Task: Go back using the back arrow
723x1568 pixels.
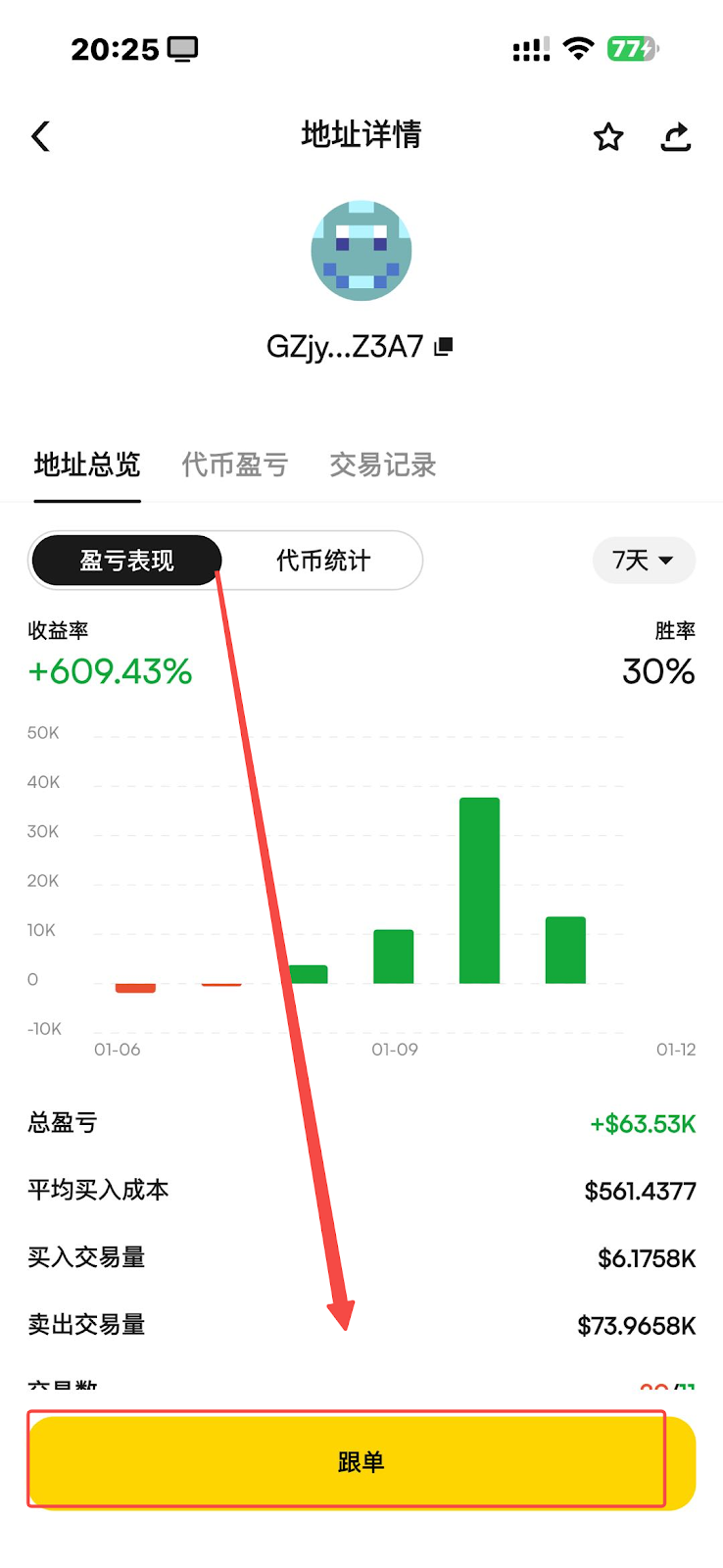Action: click(41, 136)
